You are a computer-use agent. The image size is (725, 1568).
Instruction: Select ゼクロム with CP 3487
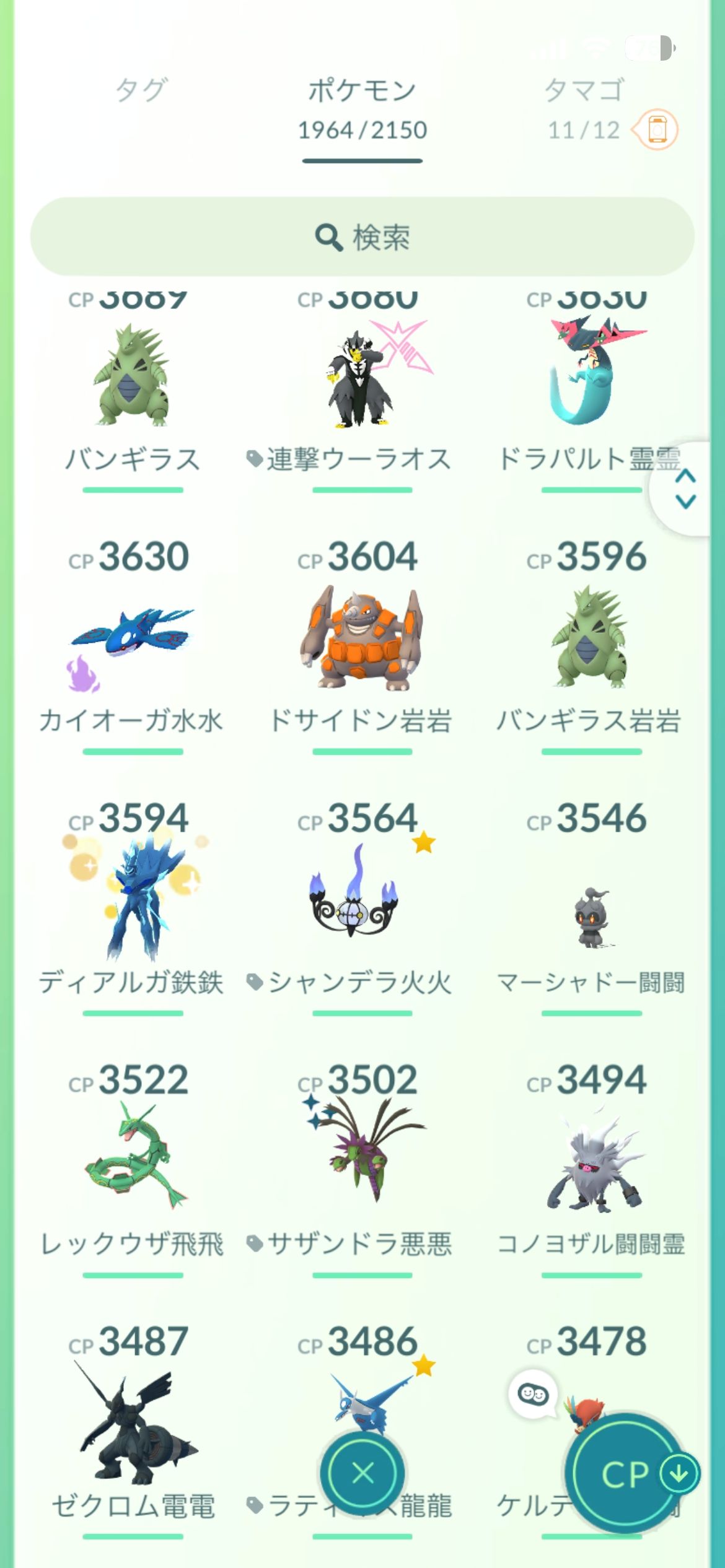click(x=132, y=1424)
